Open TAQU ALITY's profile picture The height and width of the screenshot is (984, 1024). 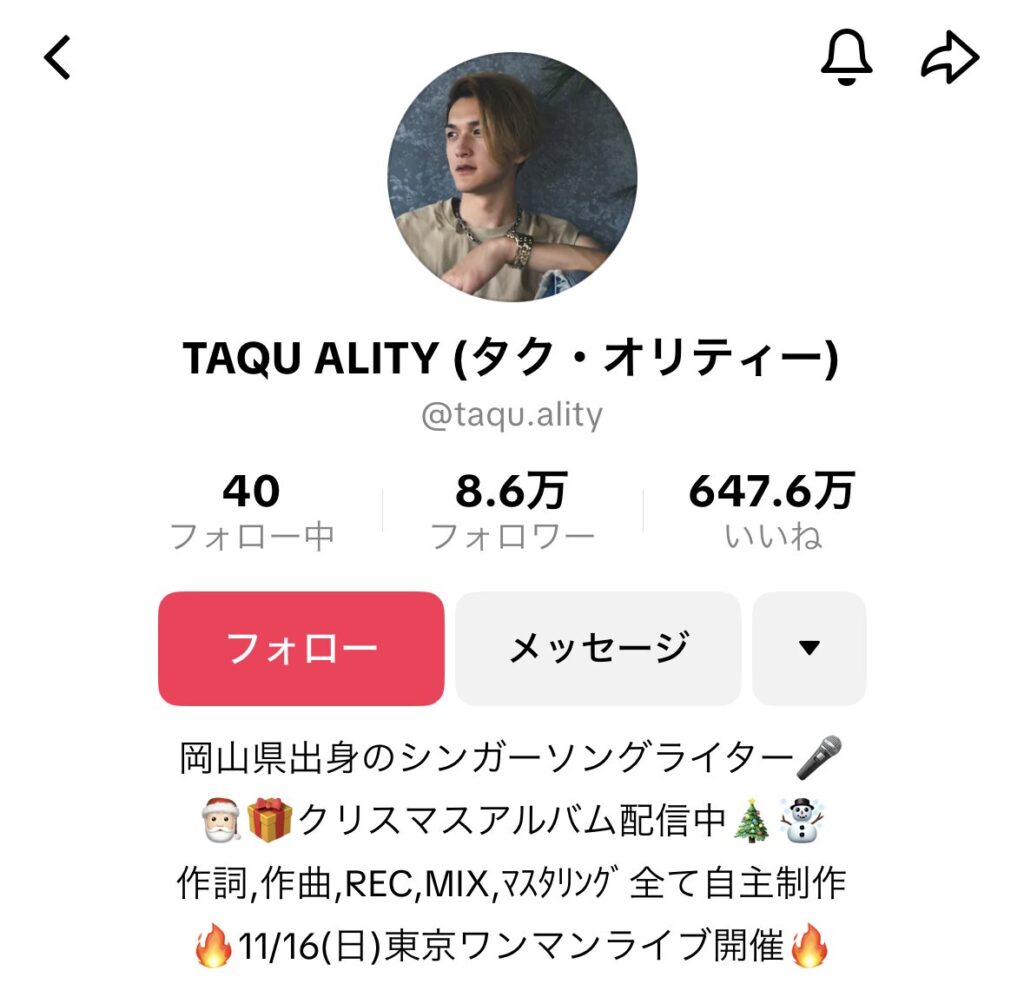(x=512, y=177)
